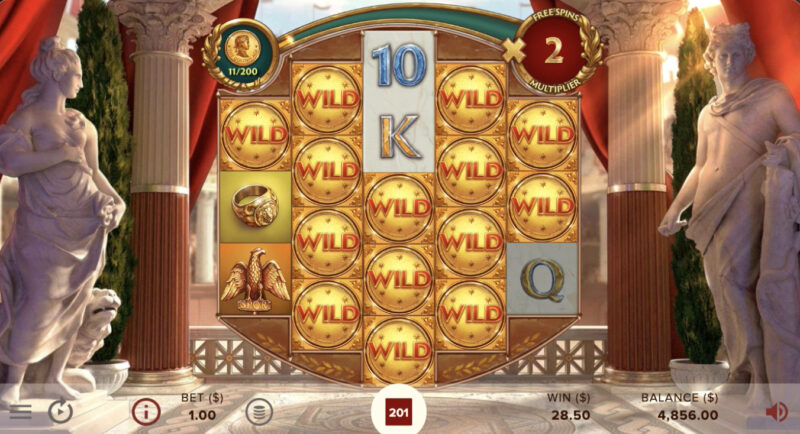
Task: Start autoplay spins
Action: click(x=62, y=411)
